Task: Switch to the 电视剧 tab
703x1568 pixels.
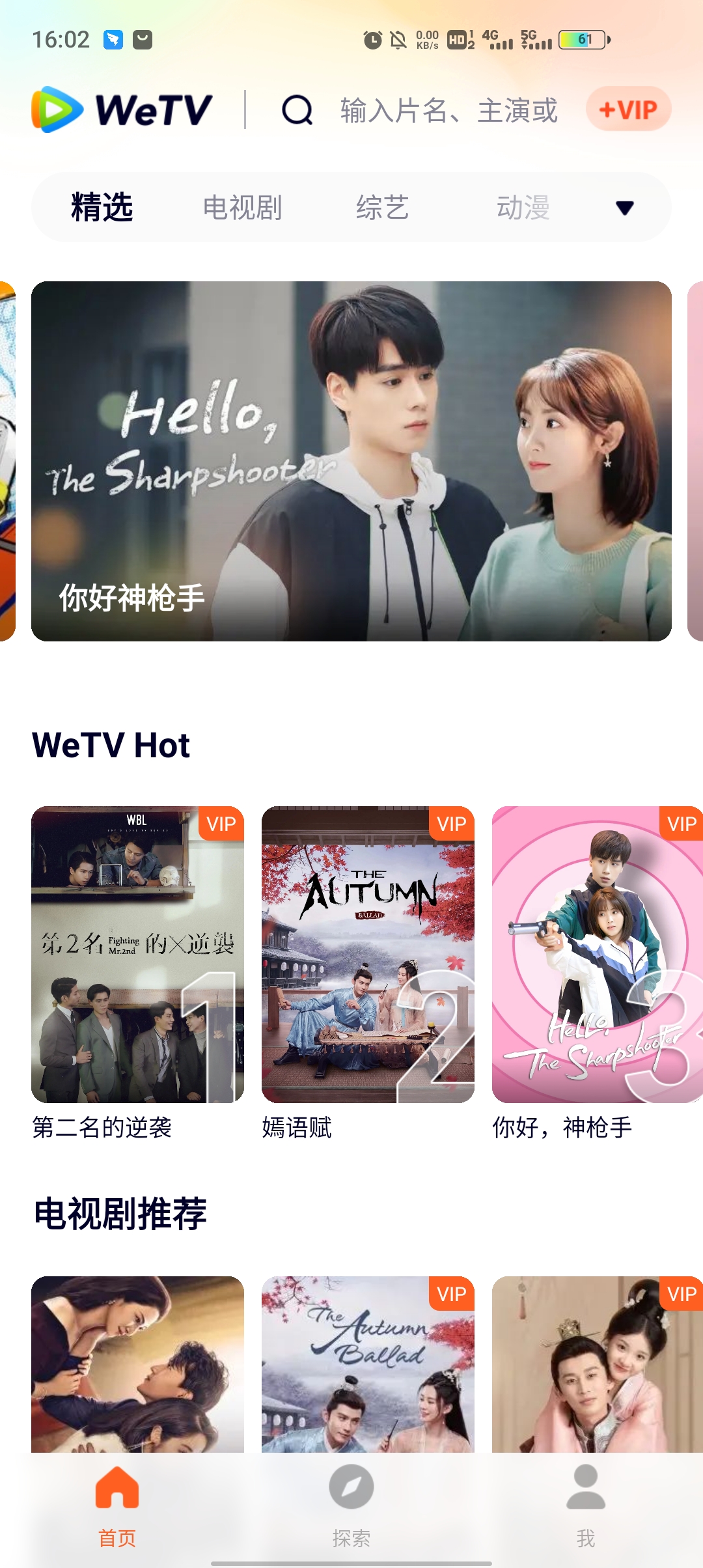Action: 242,208
